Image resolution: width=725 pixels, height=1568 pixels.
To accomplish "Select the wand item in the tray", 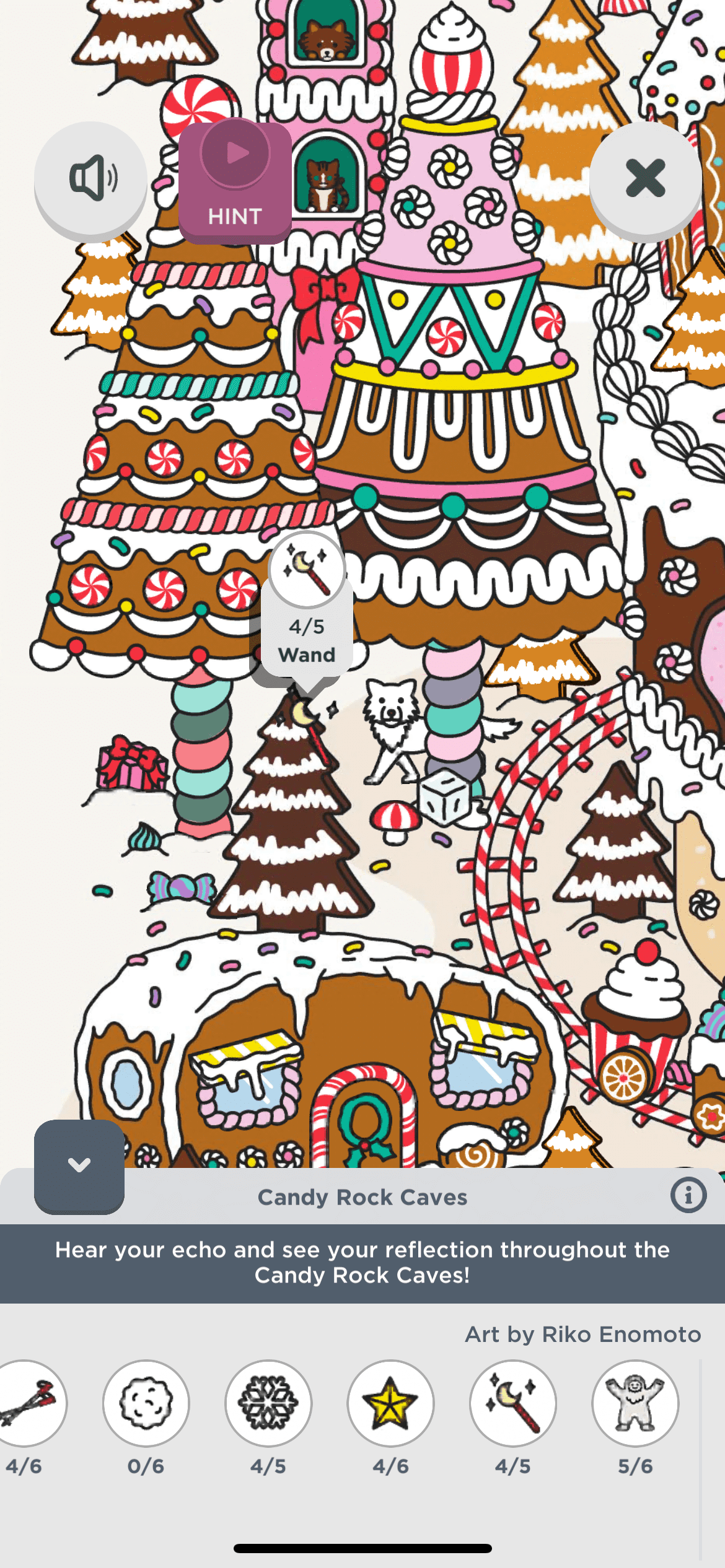I will coord(512,1403).
